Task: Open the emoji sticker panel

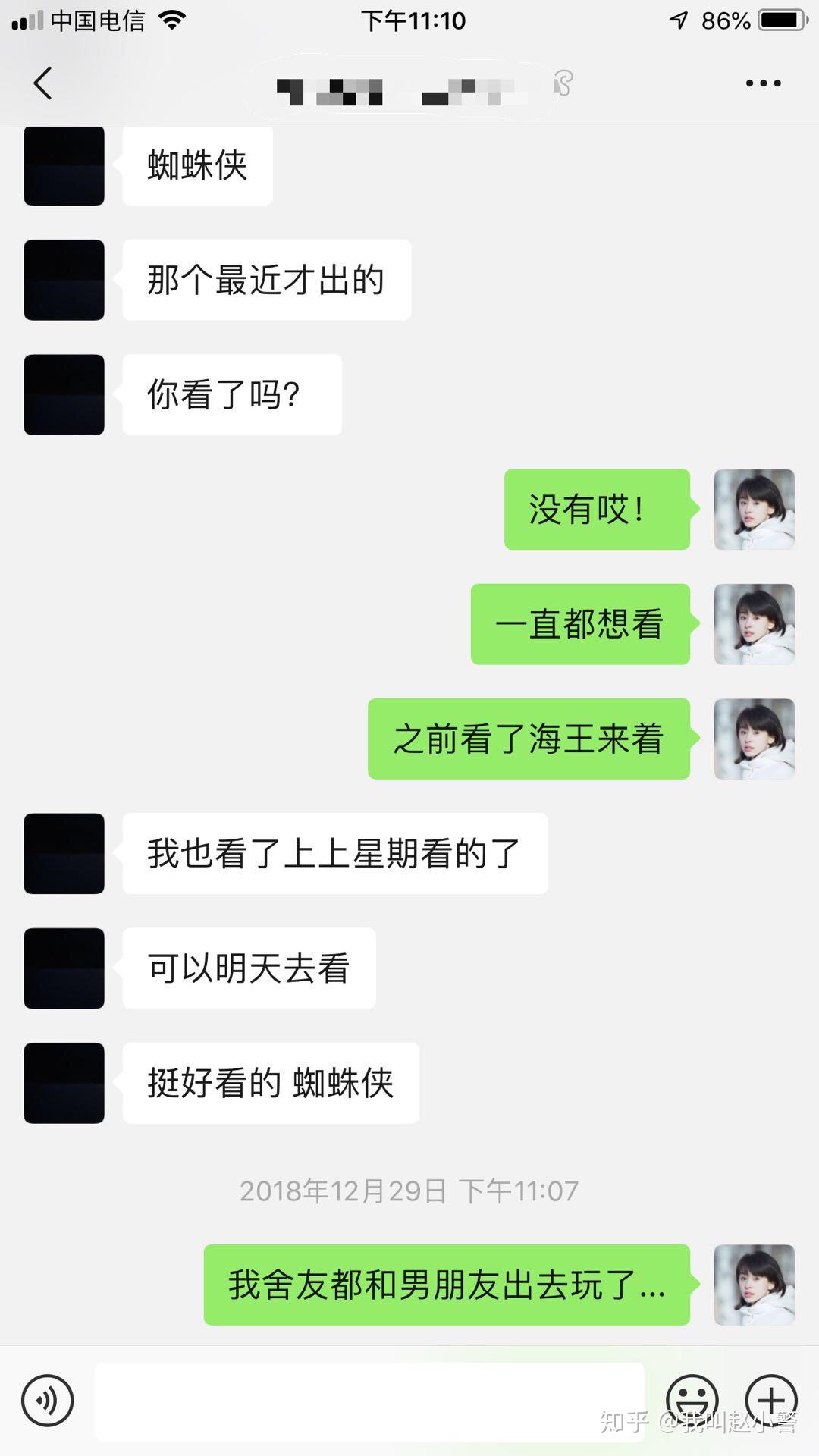Action: pos(692,1401)
